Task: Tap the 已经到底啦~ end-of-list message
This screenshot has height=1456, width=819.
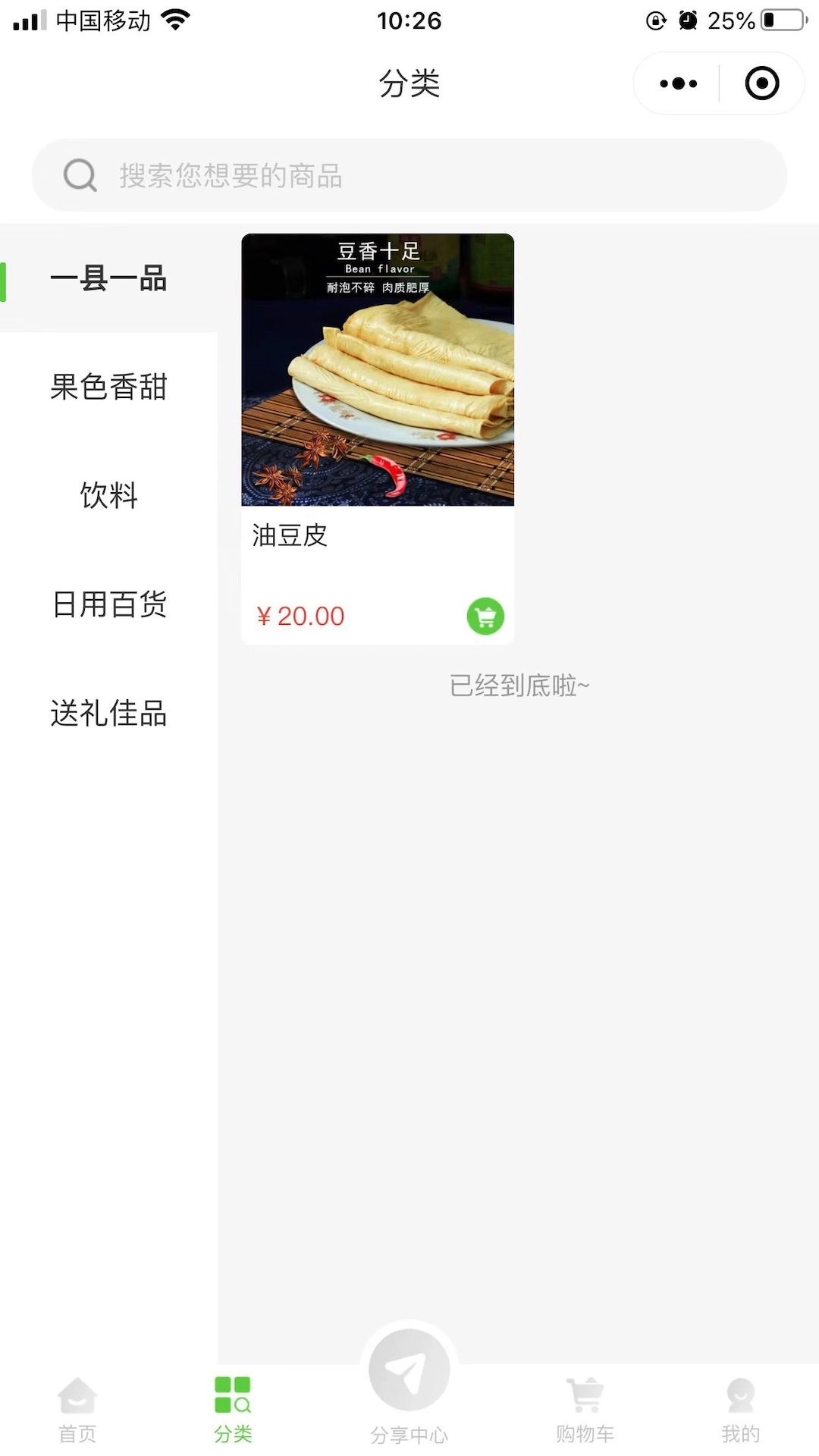Action: pyautogui.click(x=519, y=684)
